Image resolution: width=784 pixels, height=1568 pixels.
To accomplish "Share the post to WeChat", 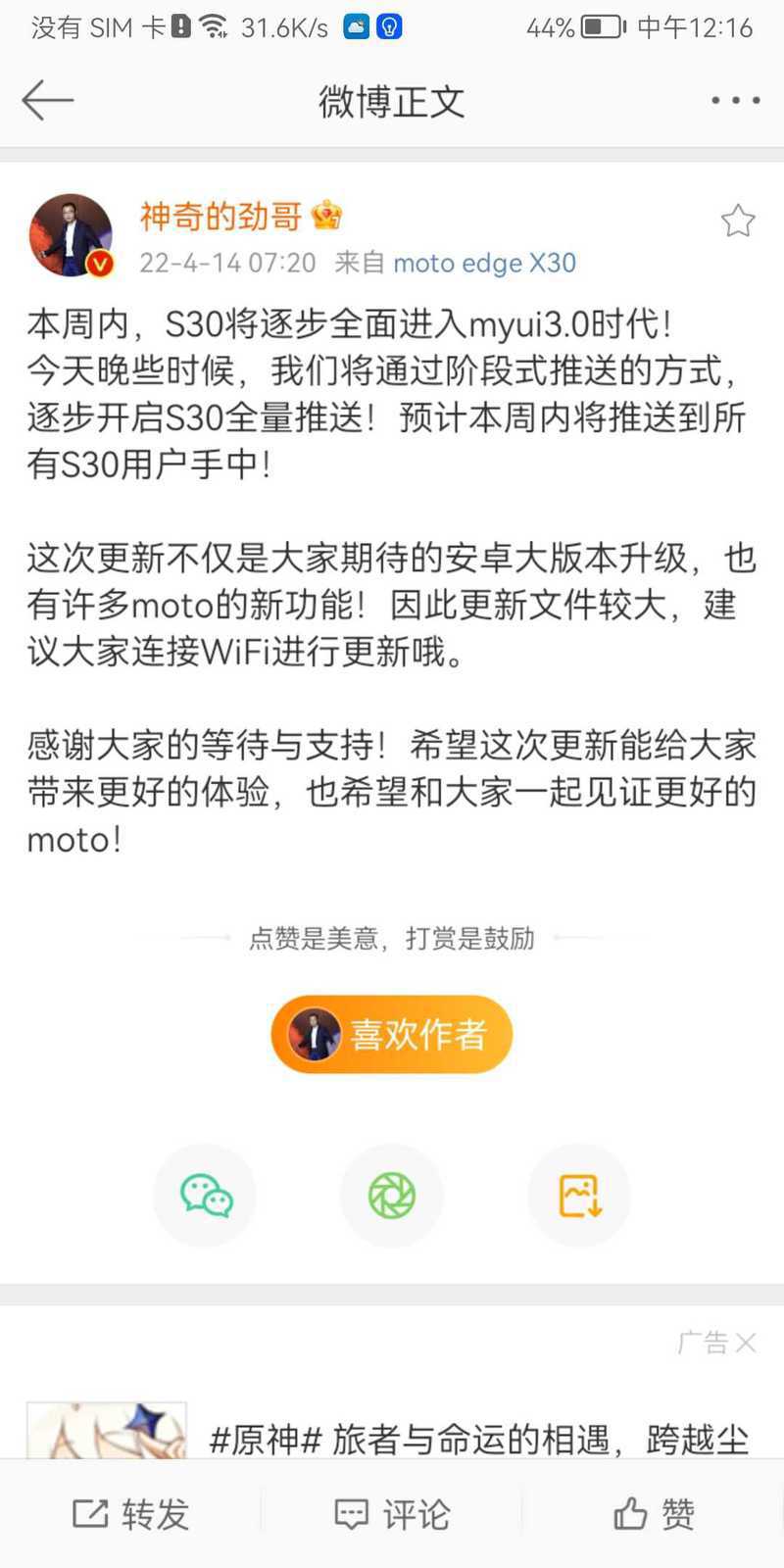I will 205,1196.
